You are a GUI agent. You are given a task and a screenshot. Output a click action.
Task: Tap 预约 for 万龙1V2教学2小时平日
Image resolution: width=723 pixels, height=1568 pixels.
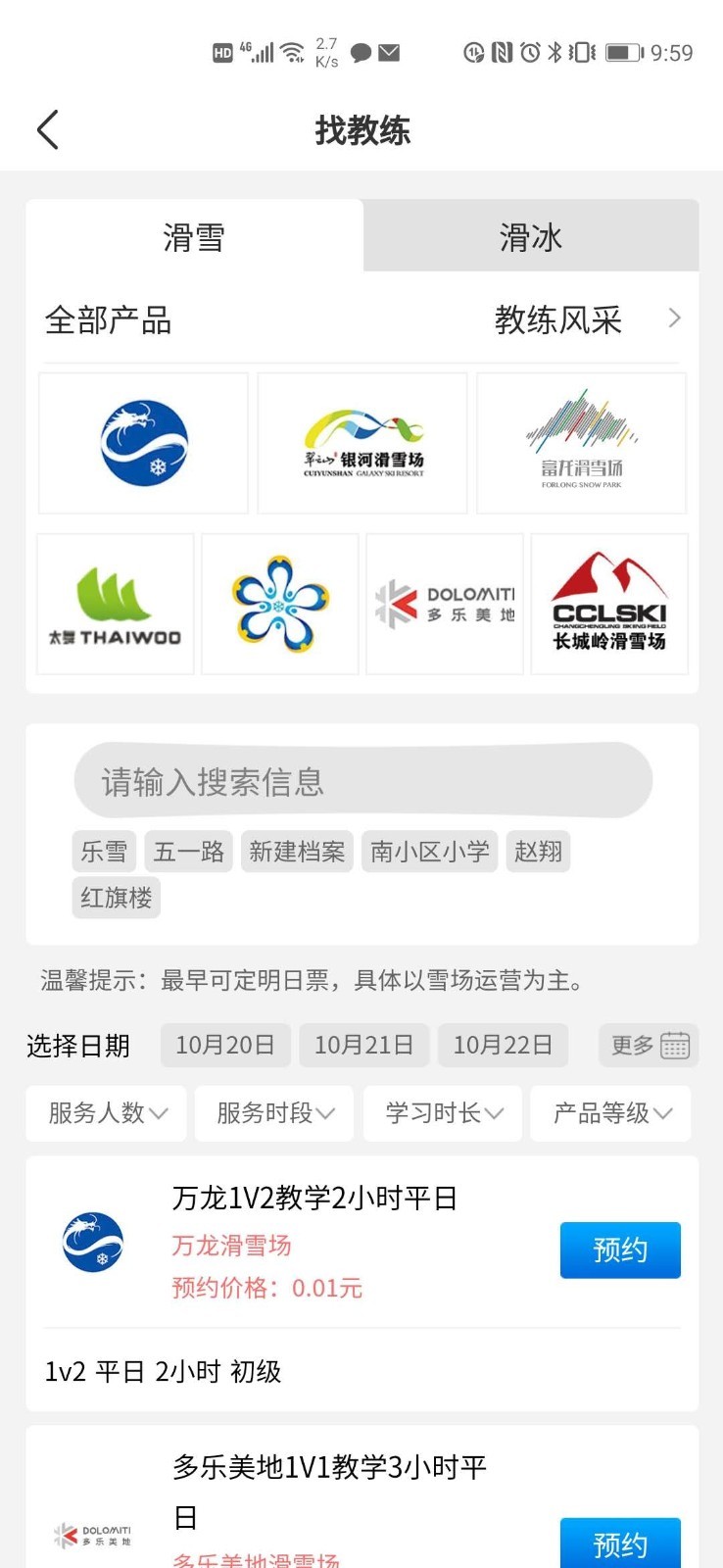[619, 1249]
